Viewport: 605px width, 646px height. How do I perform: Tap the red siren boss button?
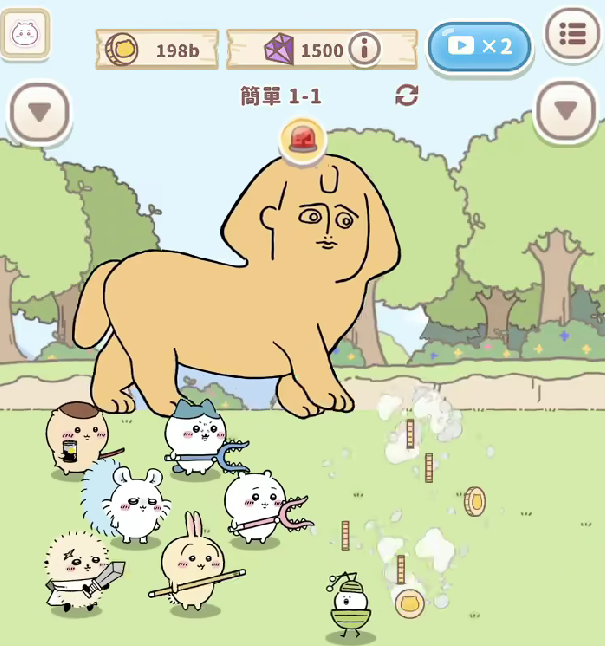click(303, 140)
